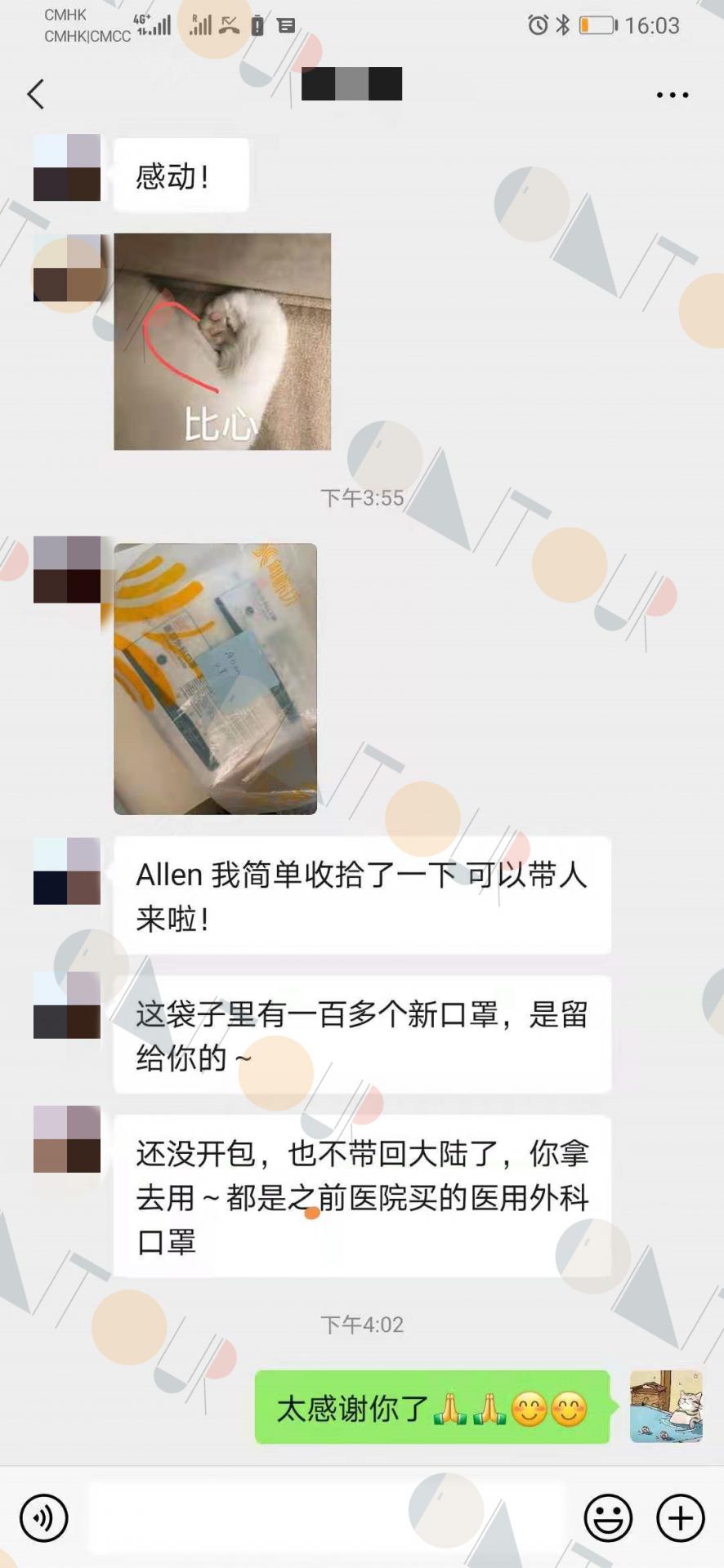Open my own cat avatar profile
The image size is (724, 1568).
point(666,1406)
